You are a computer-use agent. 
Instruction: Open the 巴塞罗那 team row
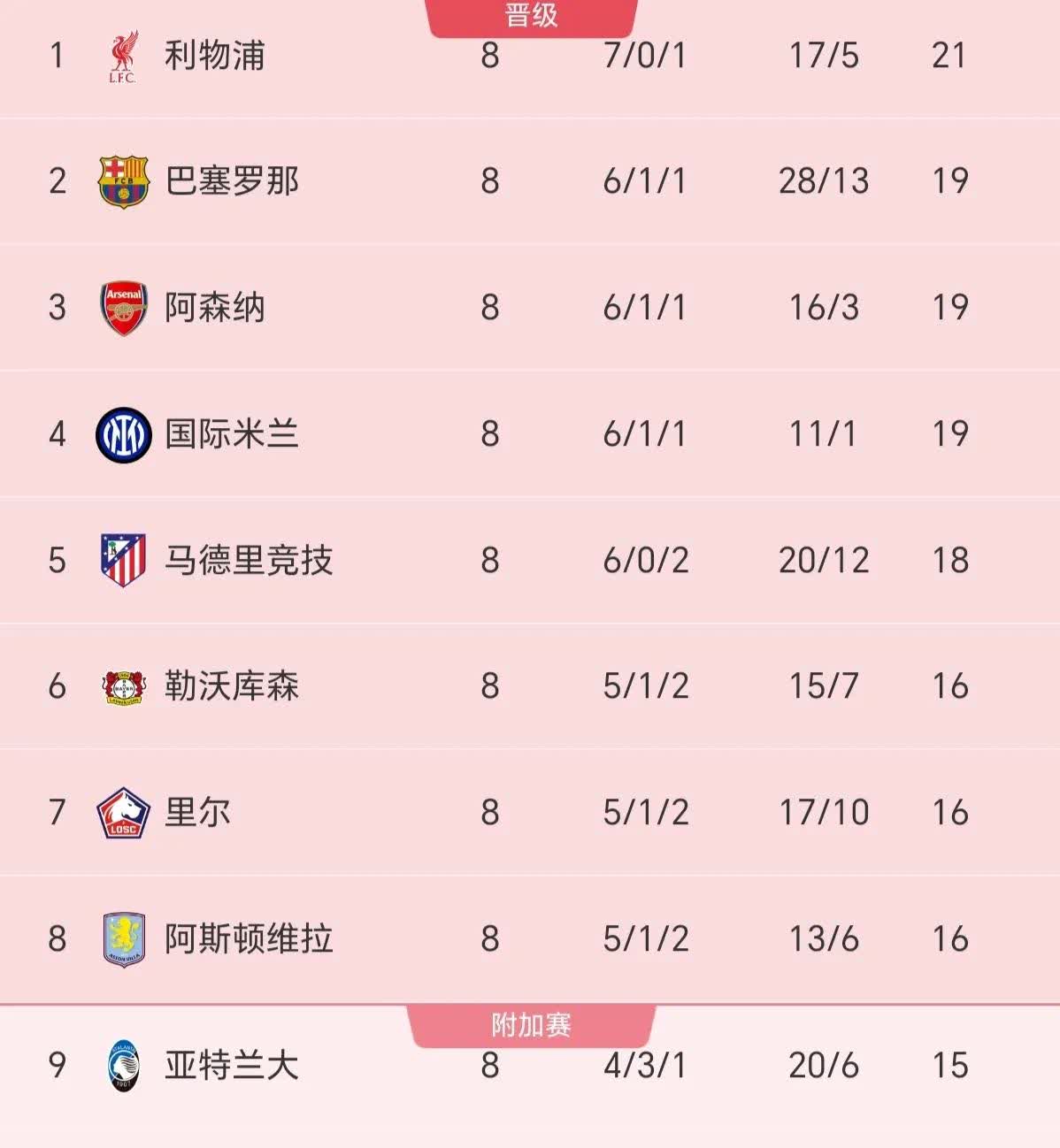(x=232, y=181)
